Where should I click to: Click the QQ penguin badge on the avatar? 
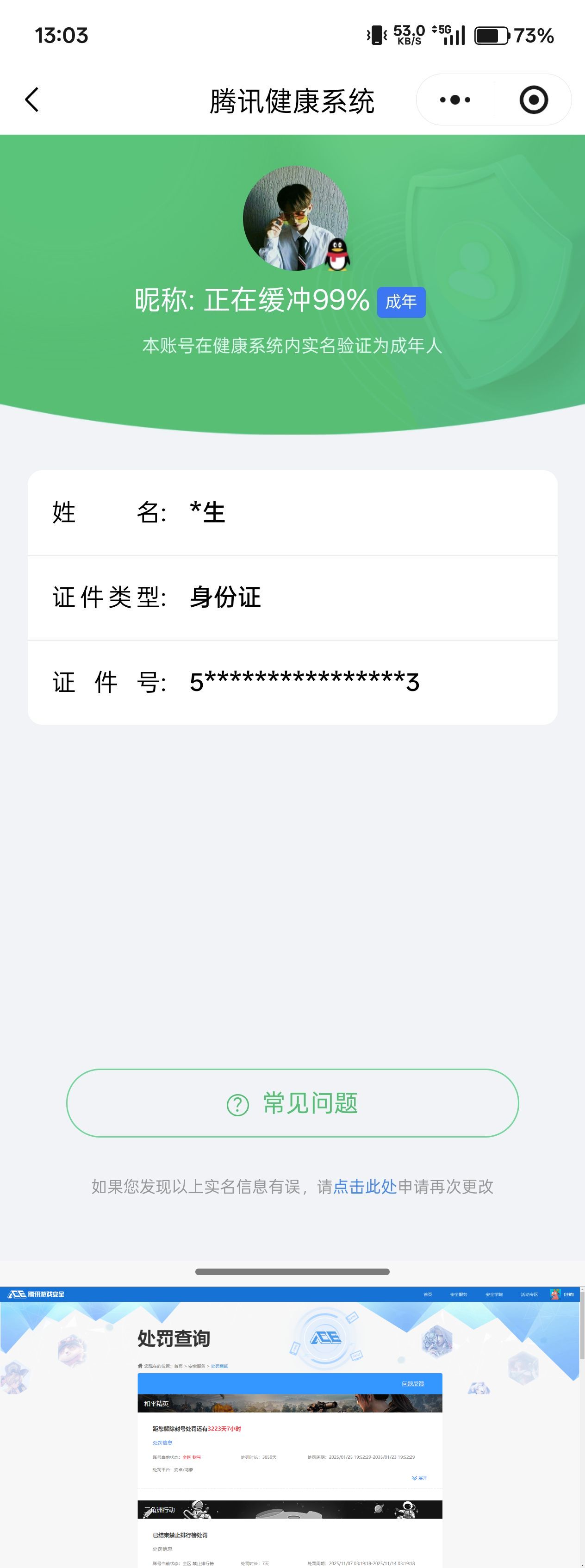point(337,255)
